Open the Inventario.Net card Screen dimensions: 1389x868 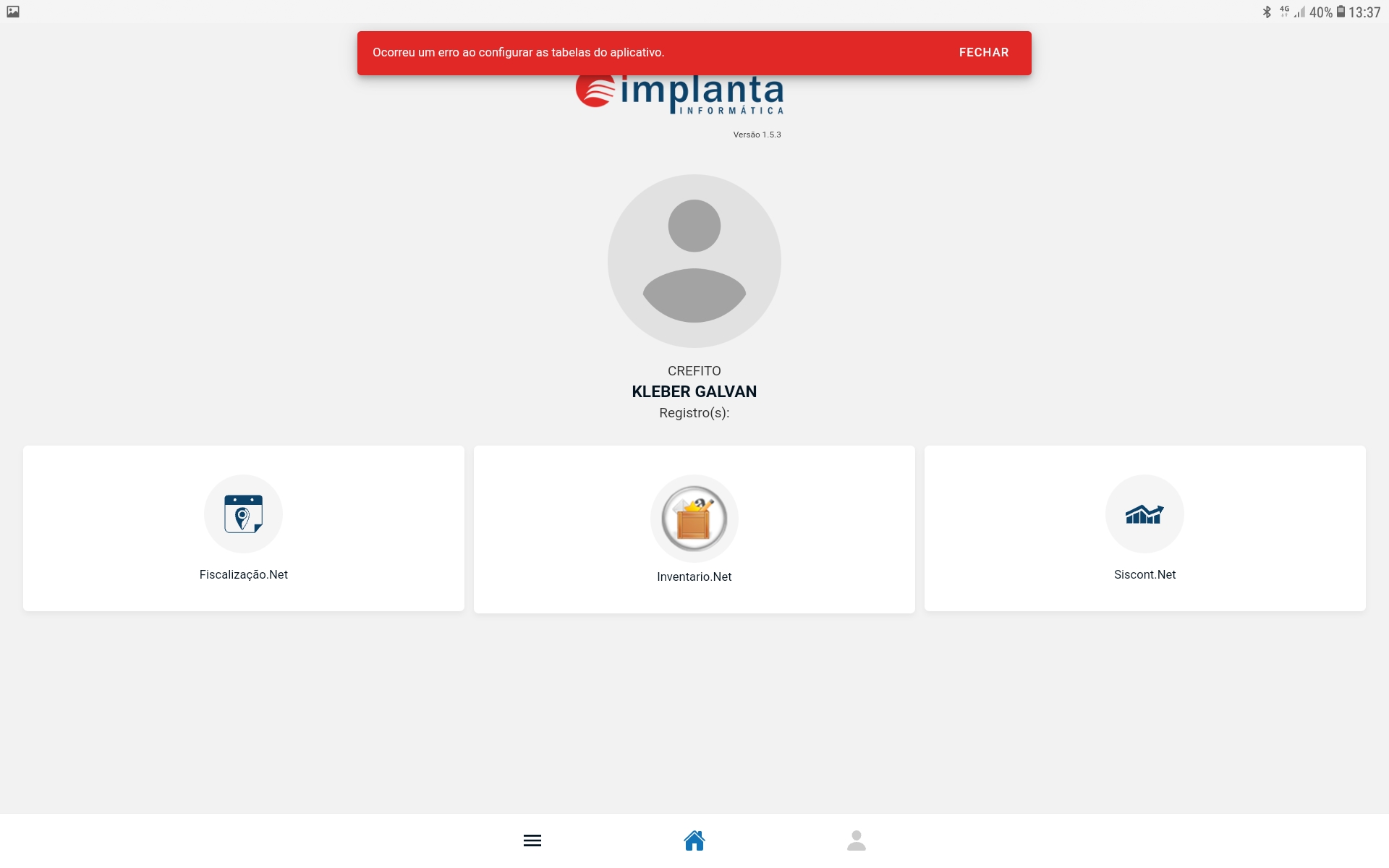pyautogui.click(x=694, y=529)
